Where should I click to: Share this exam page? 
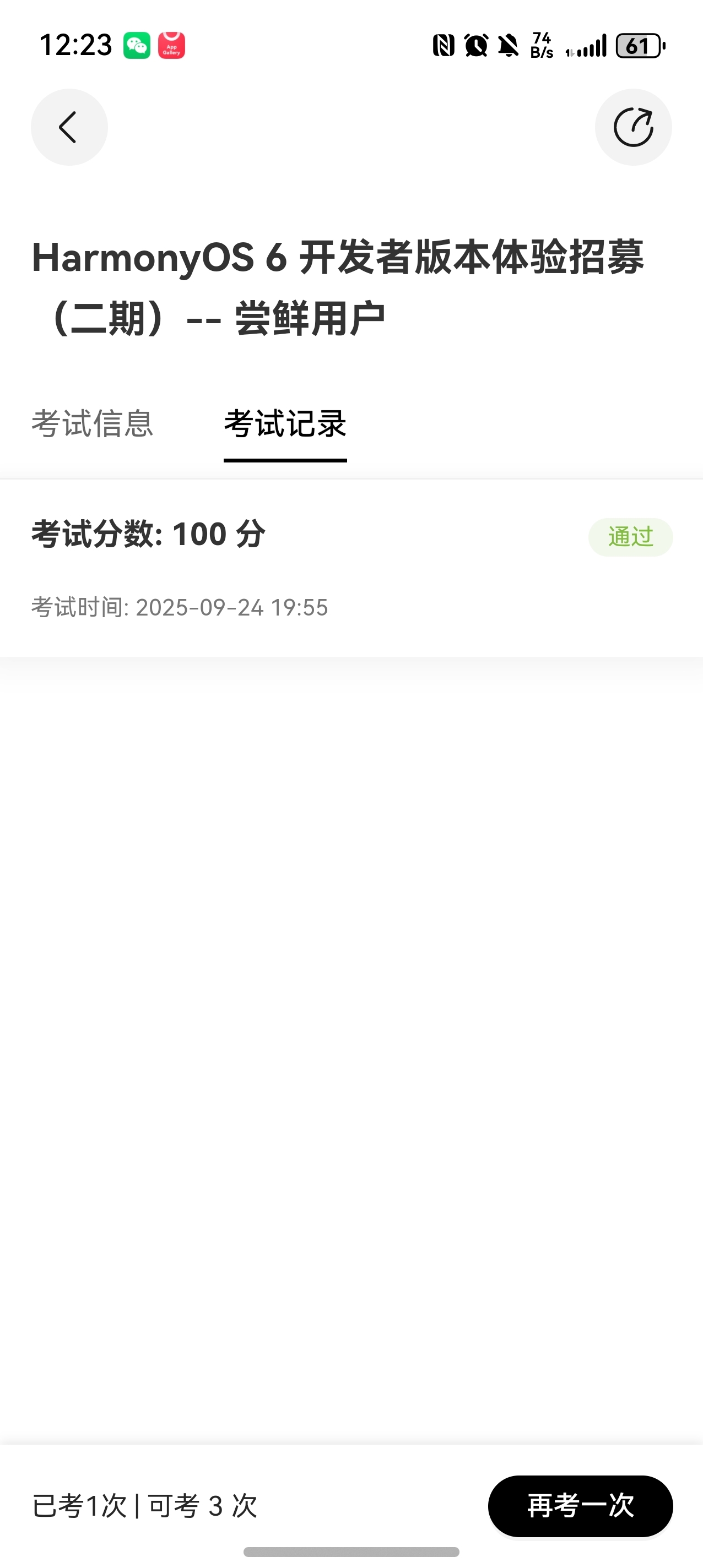click(x=633, y=127)
